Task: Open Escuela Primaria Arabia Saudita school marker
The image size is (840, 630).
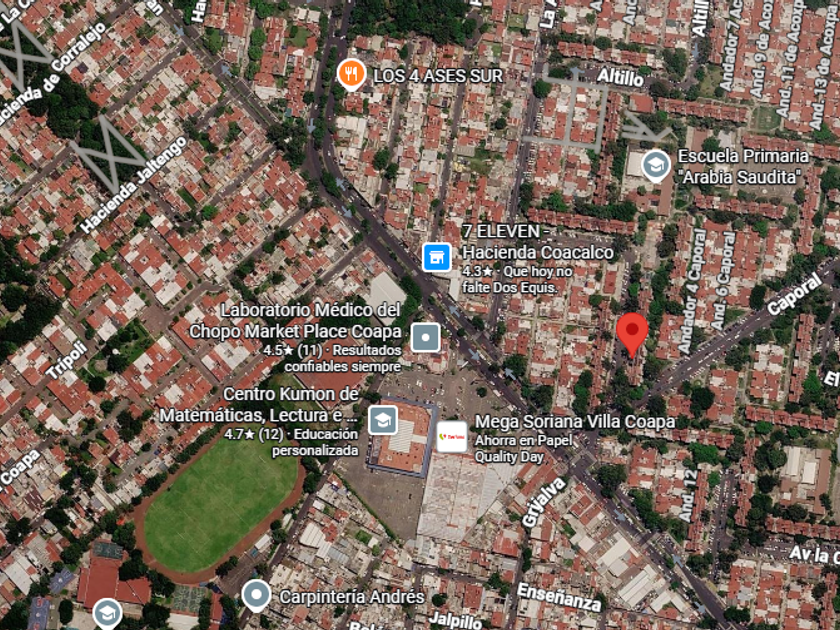Action: point(656,166)
